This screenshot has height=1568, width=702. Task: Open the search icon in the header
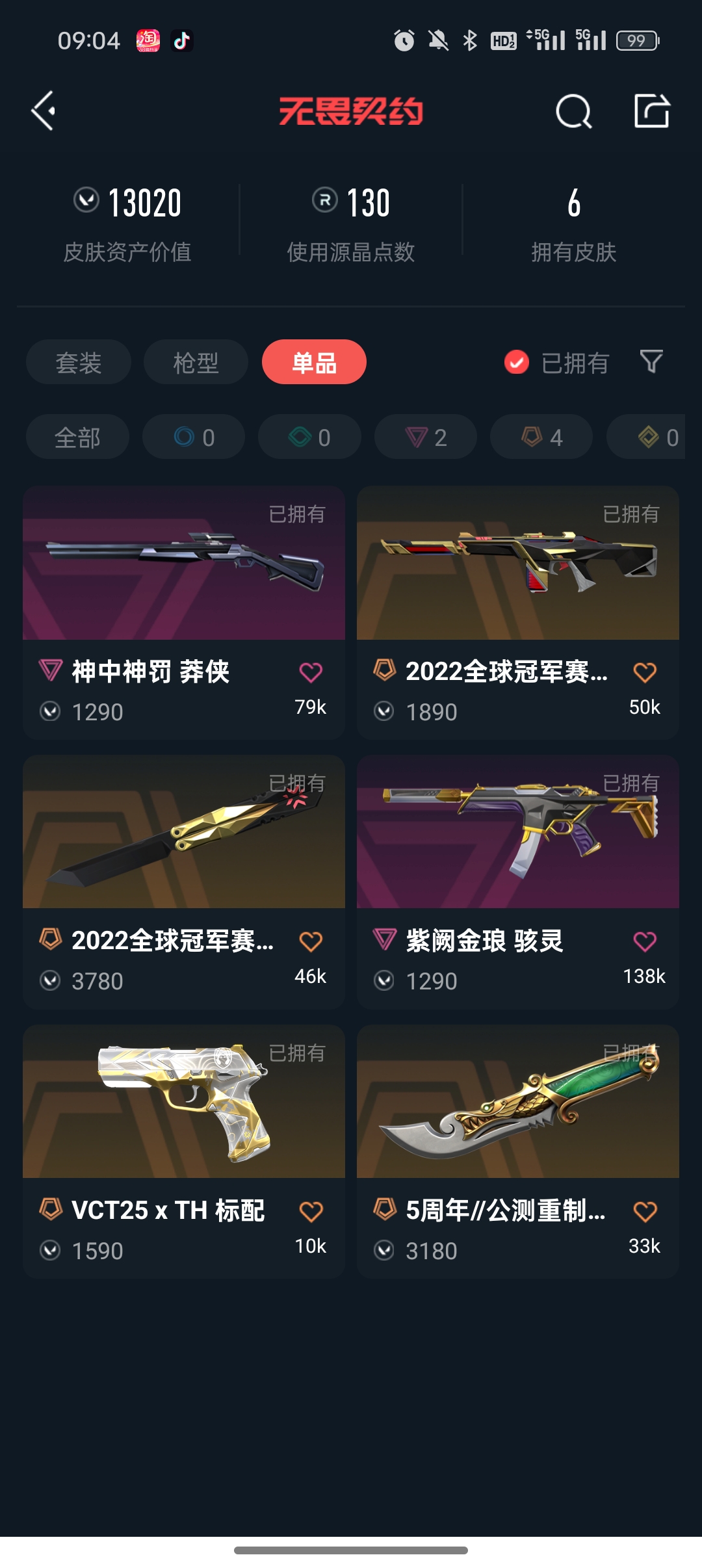click(573, 112)
